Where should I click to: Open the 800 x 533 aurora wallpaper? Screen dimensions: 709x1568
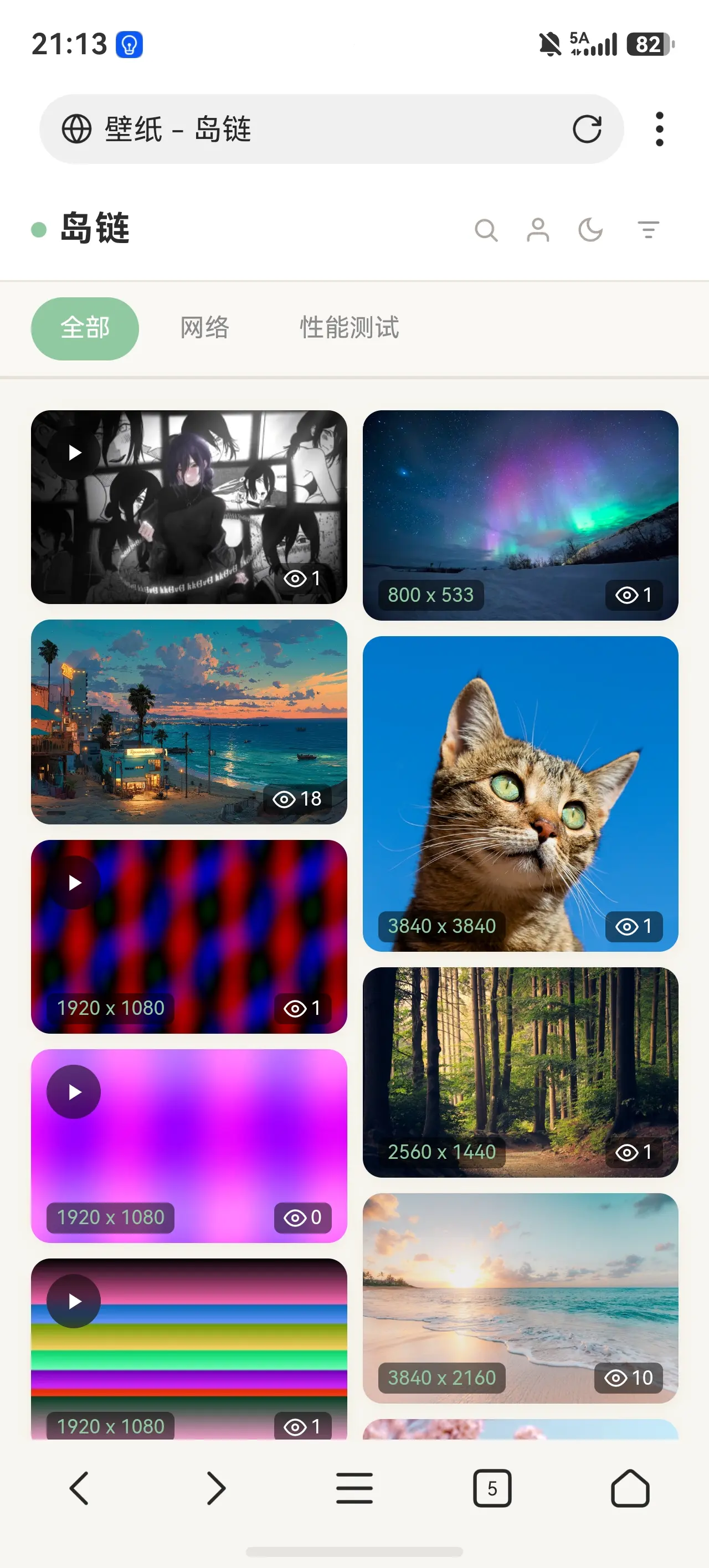(520, 515)
